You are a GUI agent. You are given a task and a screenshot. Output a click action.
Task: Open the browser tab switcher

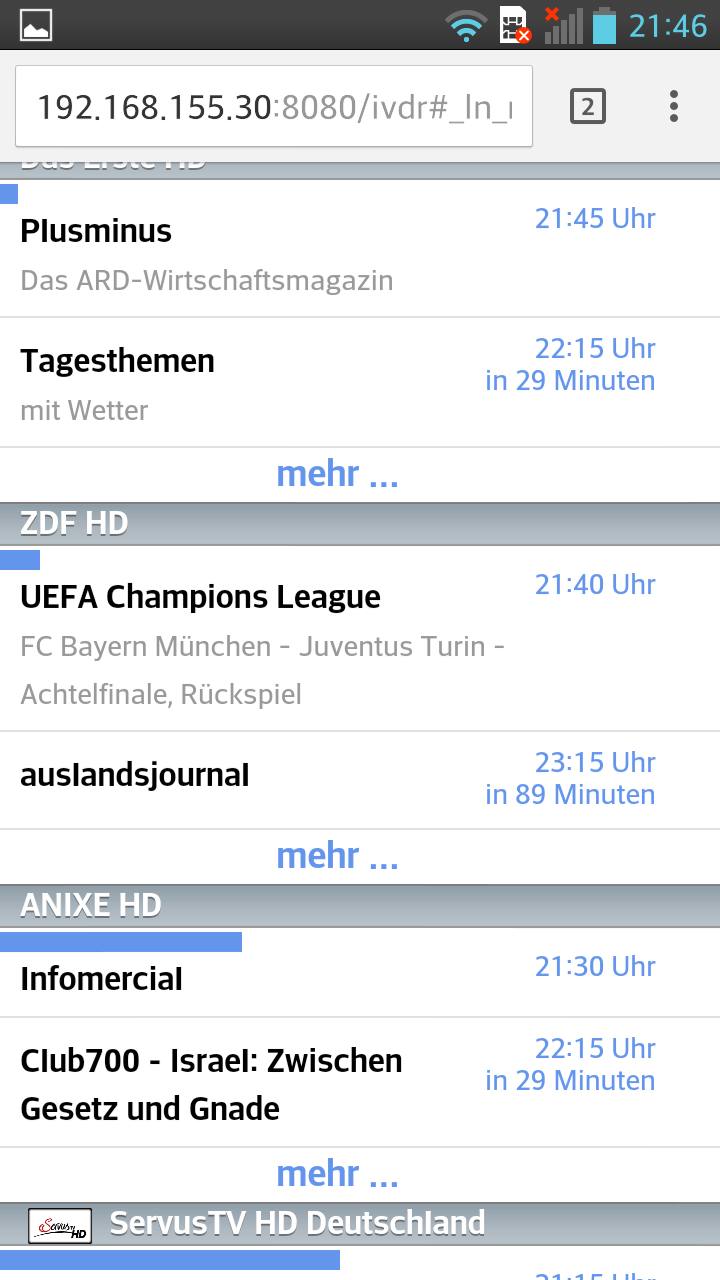[x=588, y=106]
